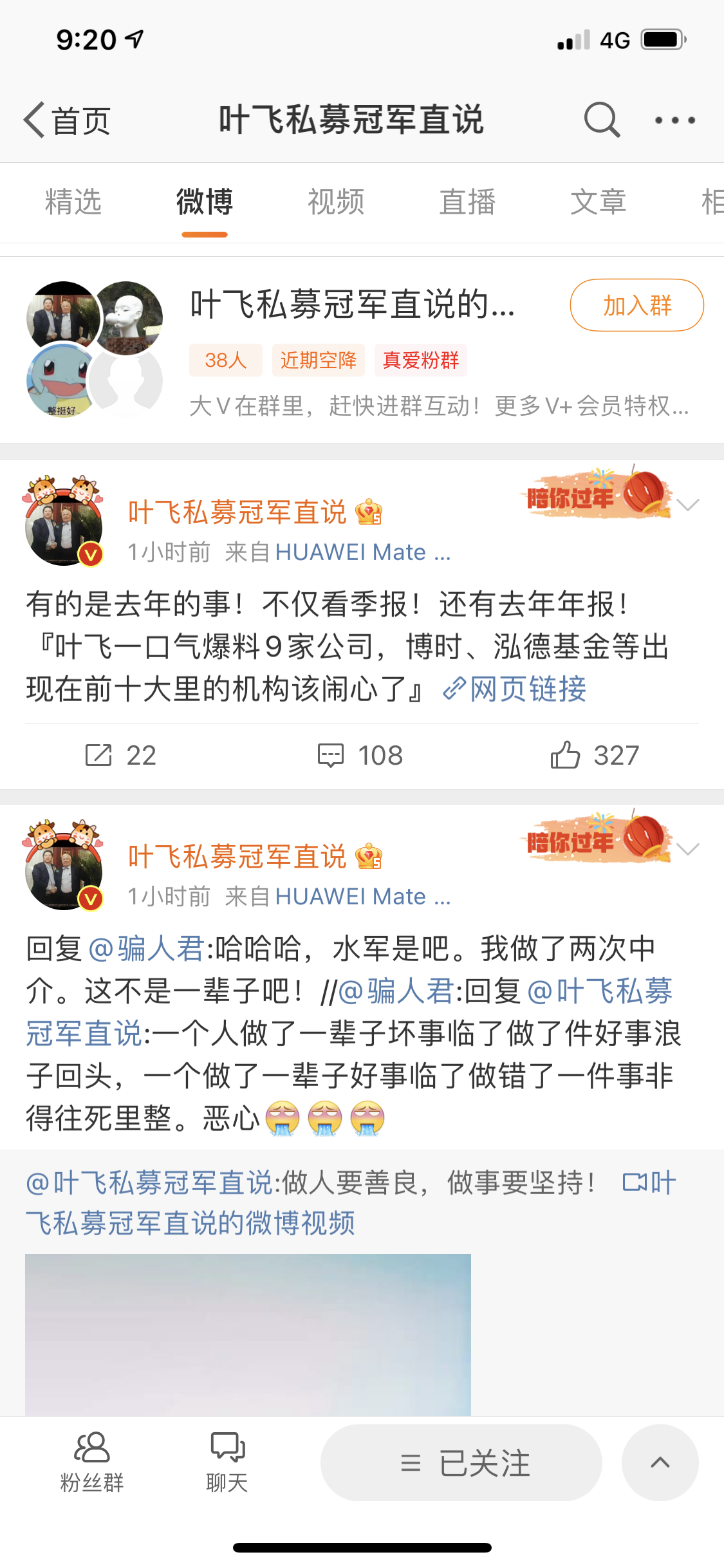Viewport: 724px width, 1568px height.
Task: Open 聊天 at the bottom bar
Action: 227,1462
